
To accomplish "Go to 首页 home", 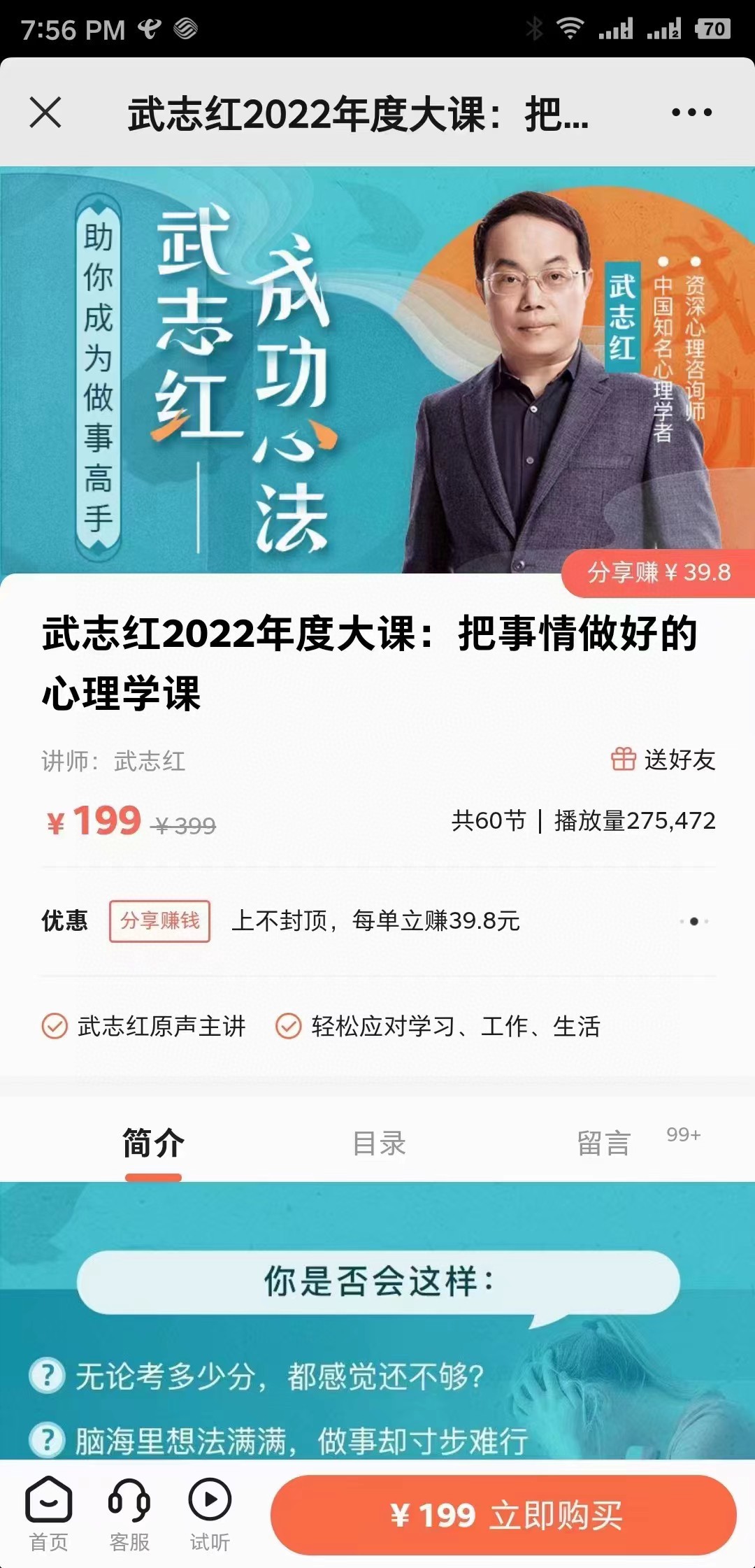I will coord(49,1513).
